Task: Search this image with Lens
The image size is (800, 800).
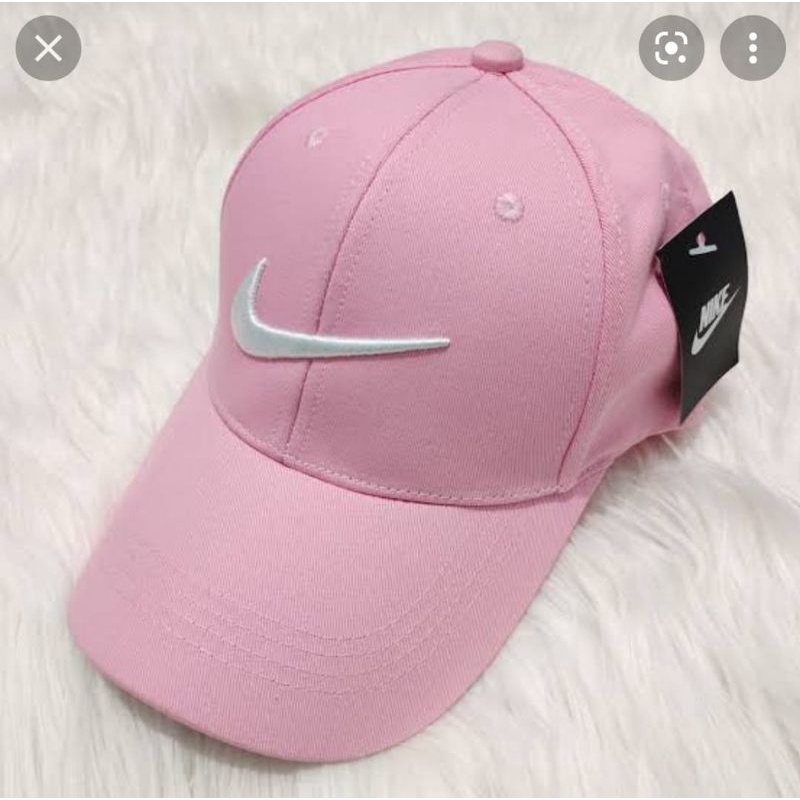Action: tap(671, 48)
